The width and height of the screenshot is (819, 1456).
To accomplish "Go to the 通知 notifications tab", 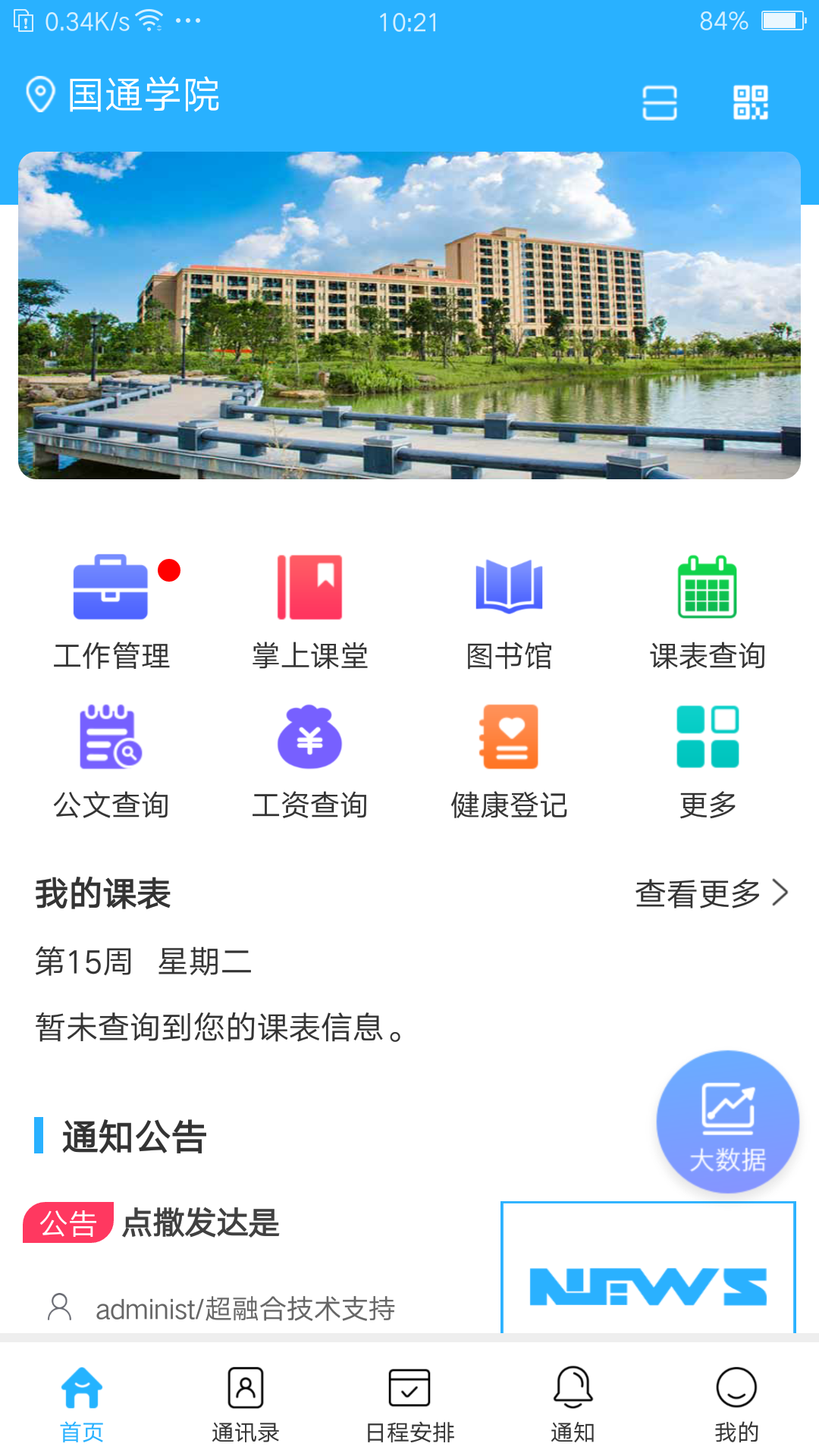I will [573, 1404].
